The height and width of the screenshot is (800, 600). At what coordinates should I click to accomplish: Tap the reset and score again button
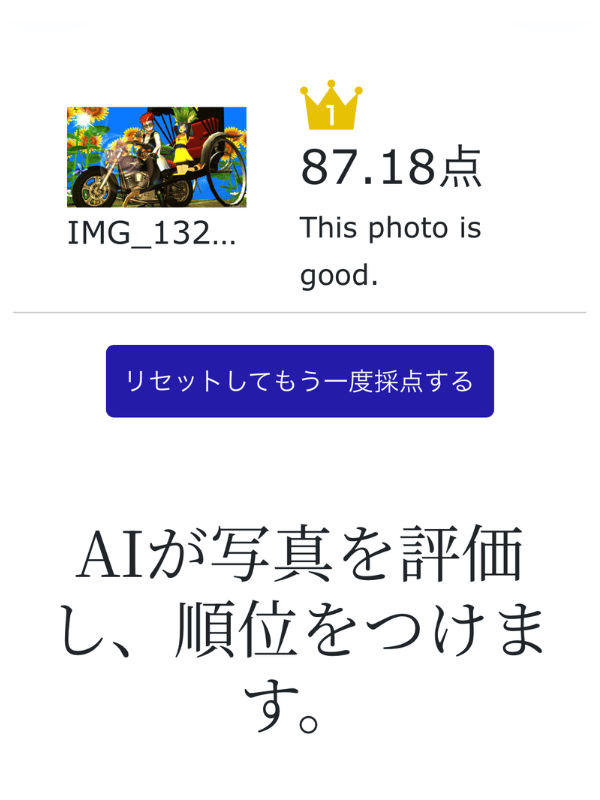click(x=299, y=381)
